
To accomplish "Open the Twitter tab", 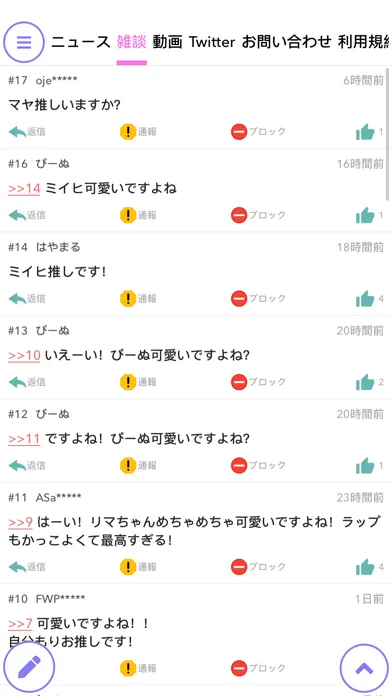I will (212, 42).
